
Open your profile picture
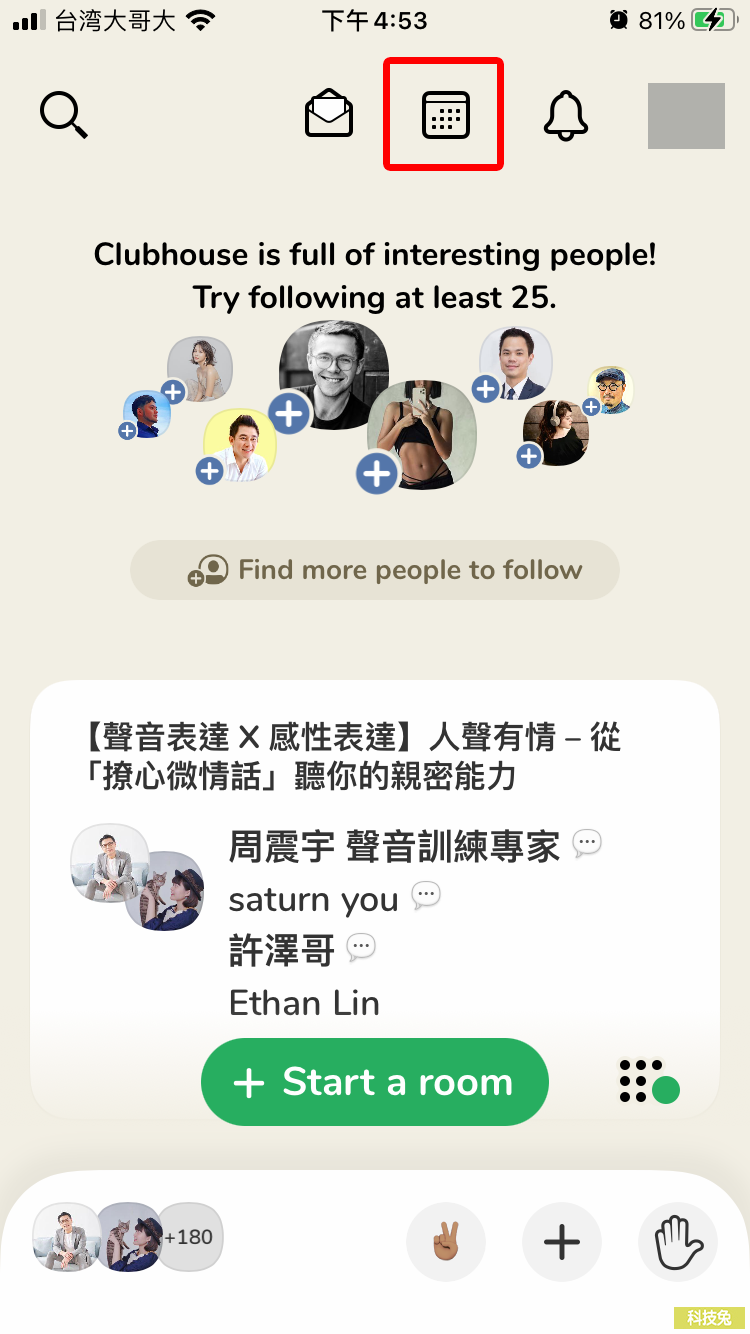tap(686, 116)
